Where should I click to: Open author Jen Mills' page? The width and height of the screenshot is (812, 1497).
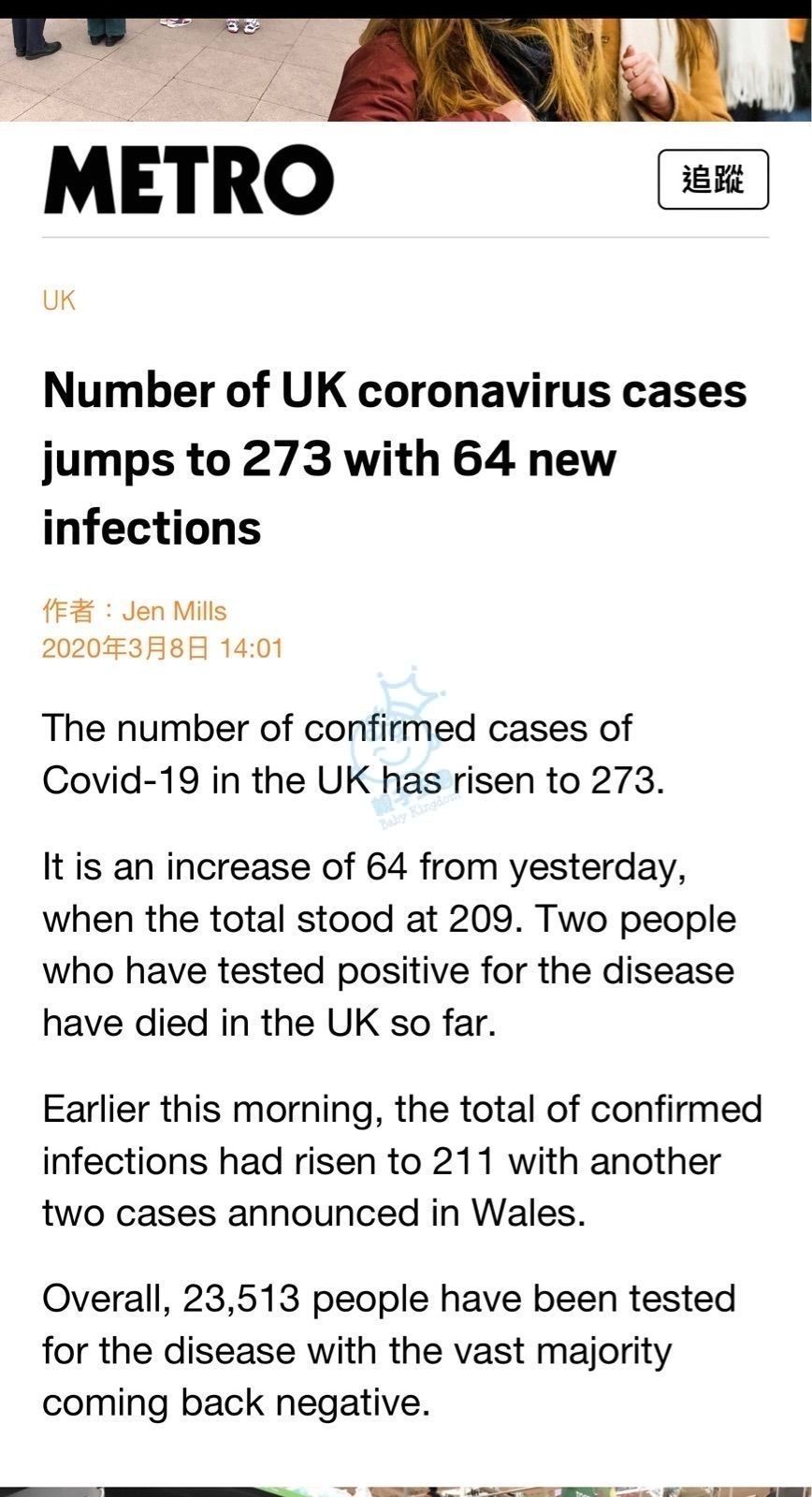pos(175,611)
